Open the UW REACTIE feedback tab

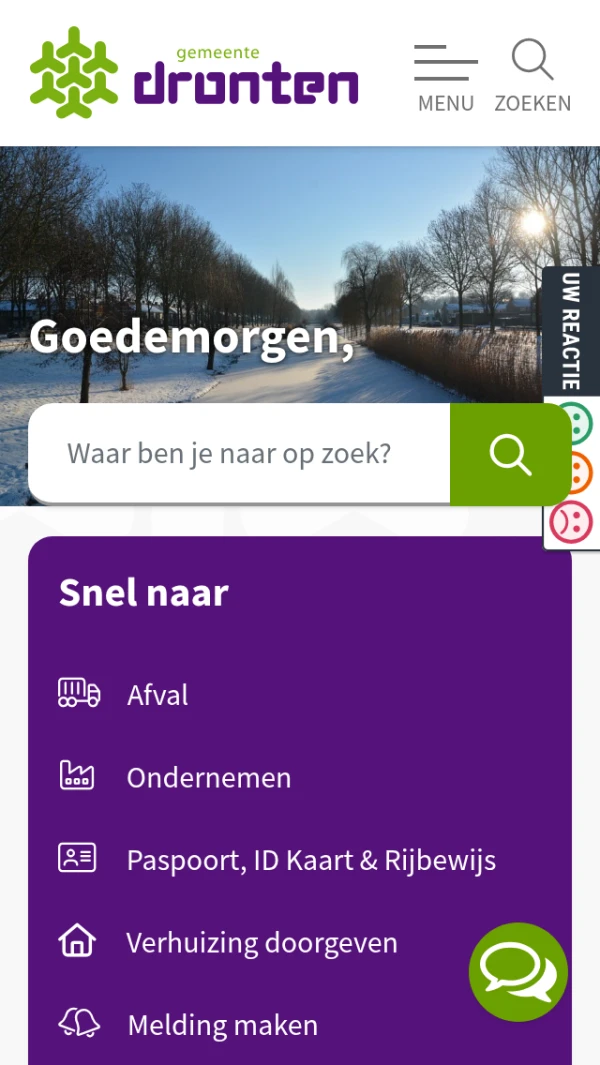[571, 330]
